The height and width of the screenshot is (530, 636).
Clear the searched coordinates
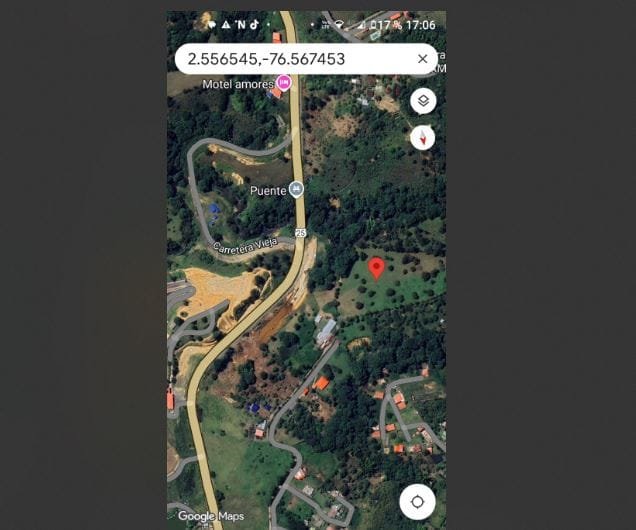click(x=422, y=59)
